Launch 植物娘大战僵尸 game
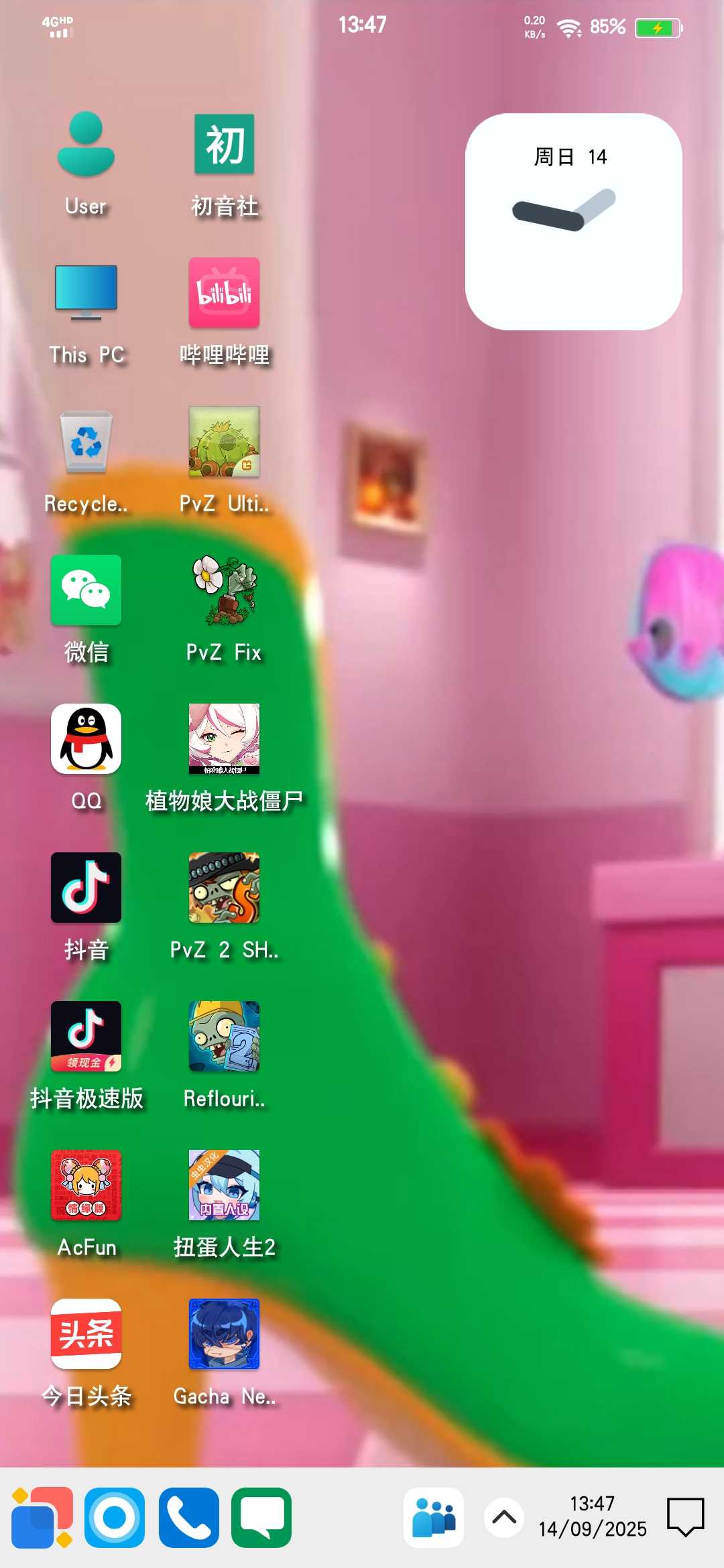Image resolution: width=724 pixels, height=1568 pixels. pos(224,739)
